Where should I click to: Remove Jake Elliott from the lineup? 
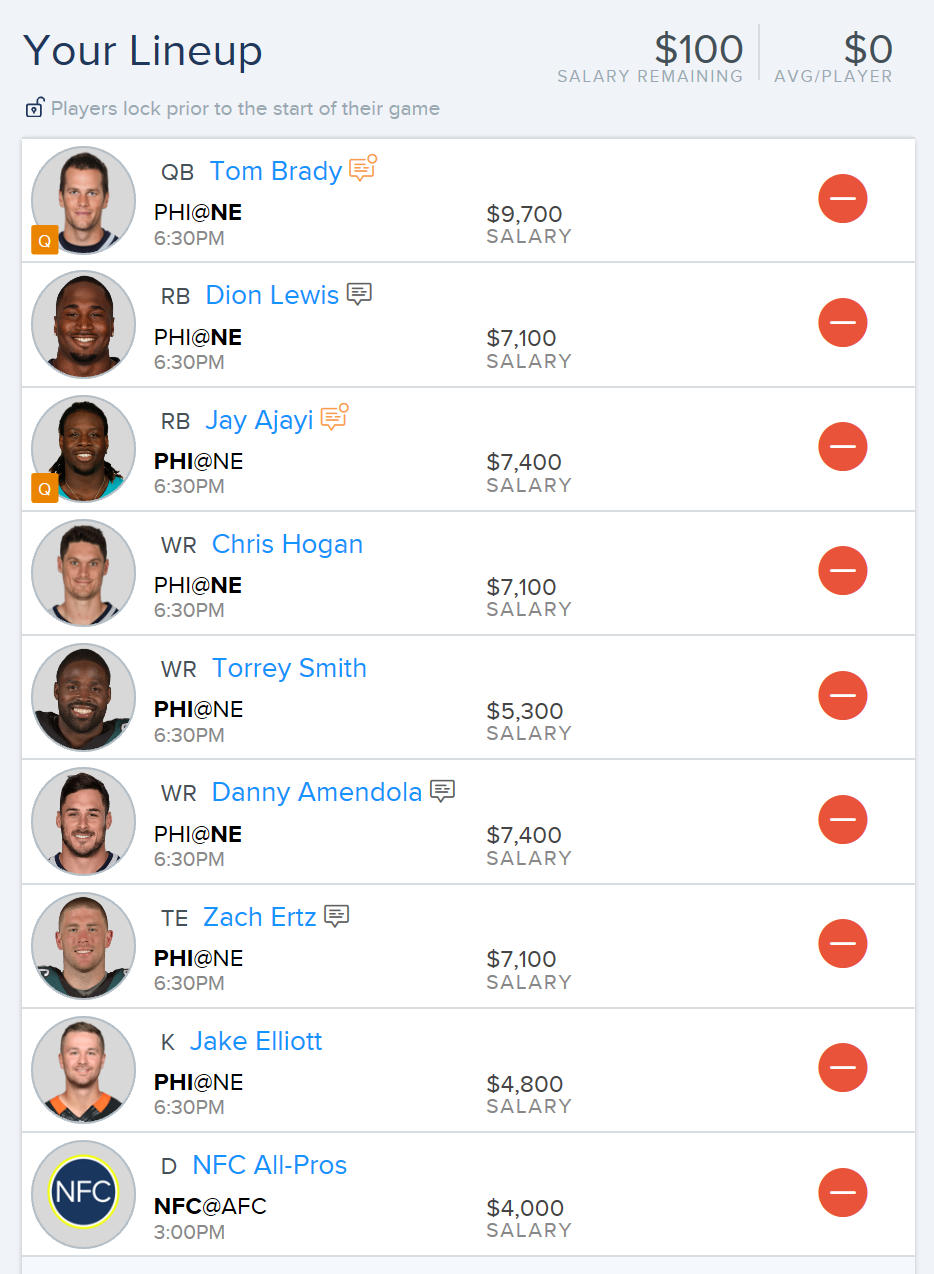click(x=843, y=1068)
